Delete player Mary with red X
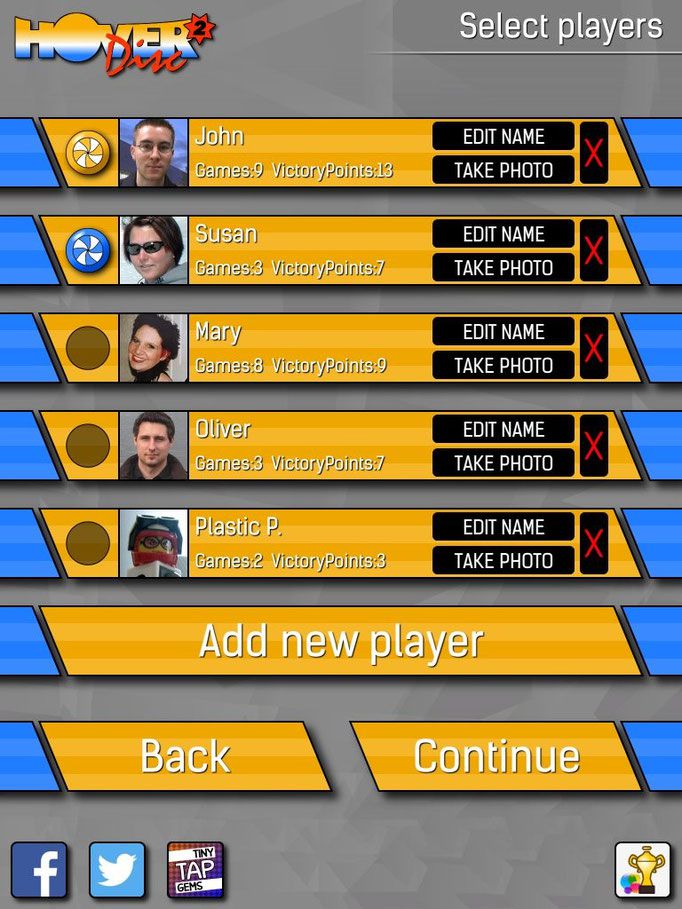 pos(594,348)
